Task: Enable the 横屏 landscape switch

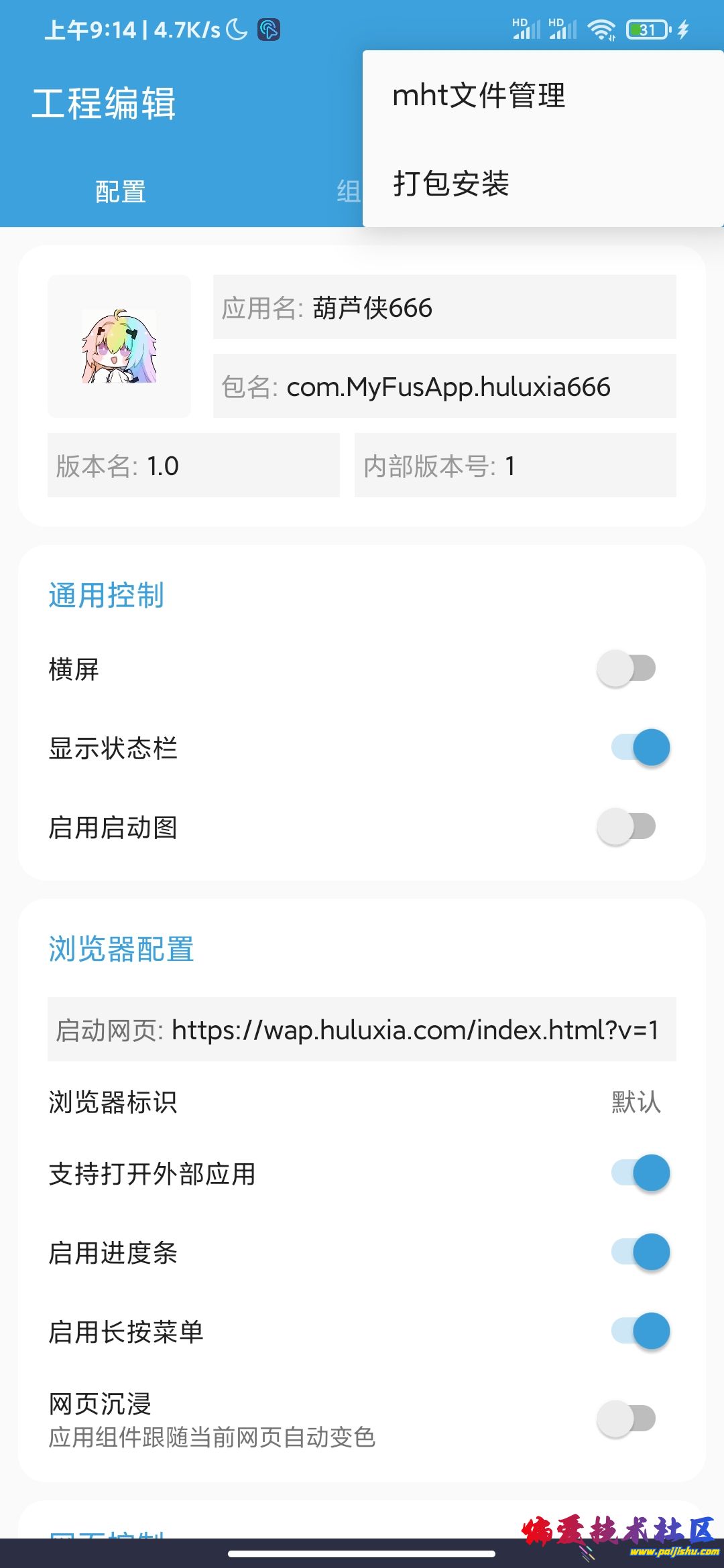Action: [627, 668]
